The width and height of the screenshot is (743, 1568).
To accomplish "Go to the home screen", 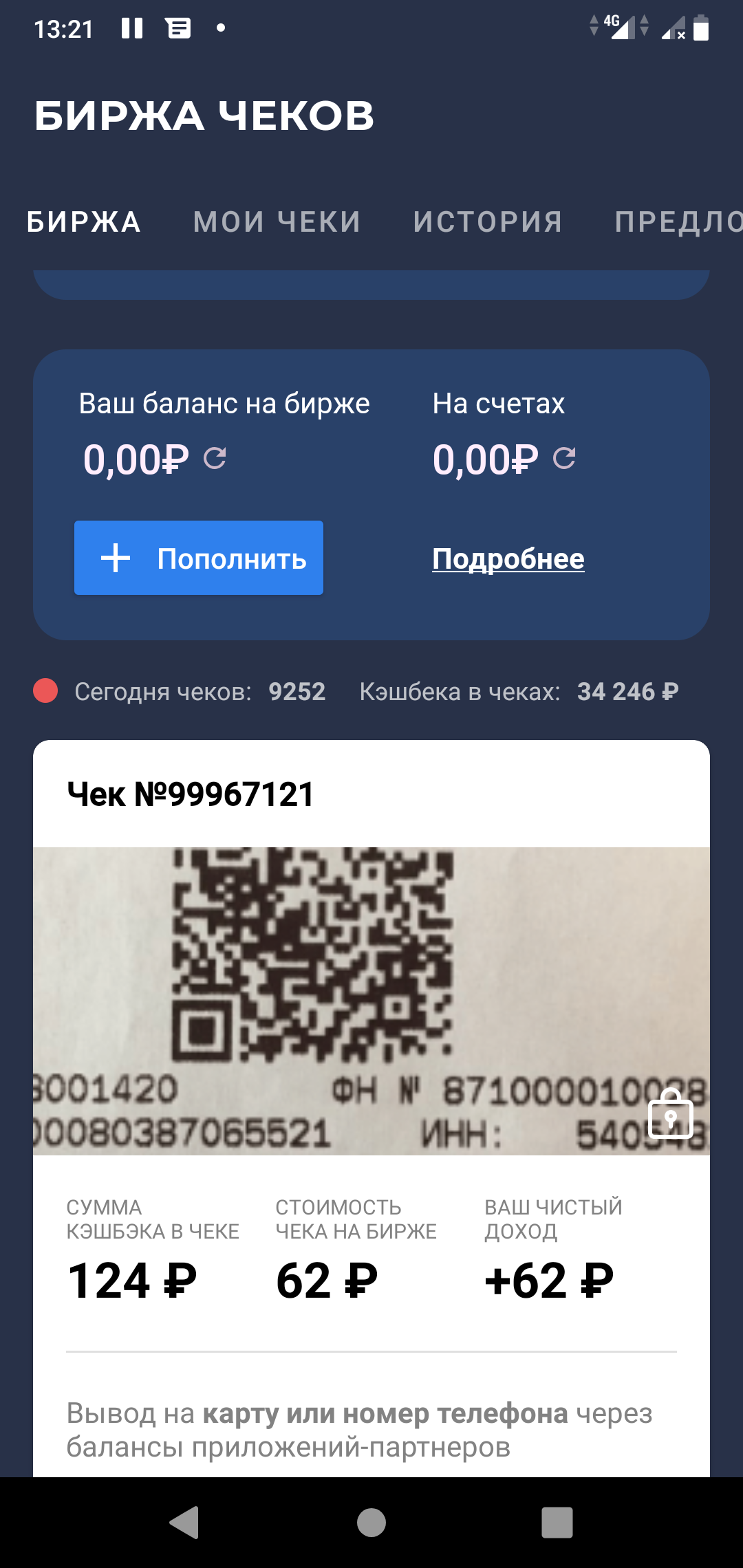I will click(x=371, y=1522).
